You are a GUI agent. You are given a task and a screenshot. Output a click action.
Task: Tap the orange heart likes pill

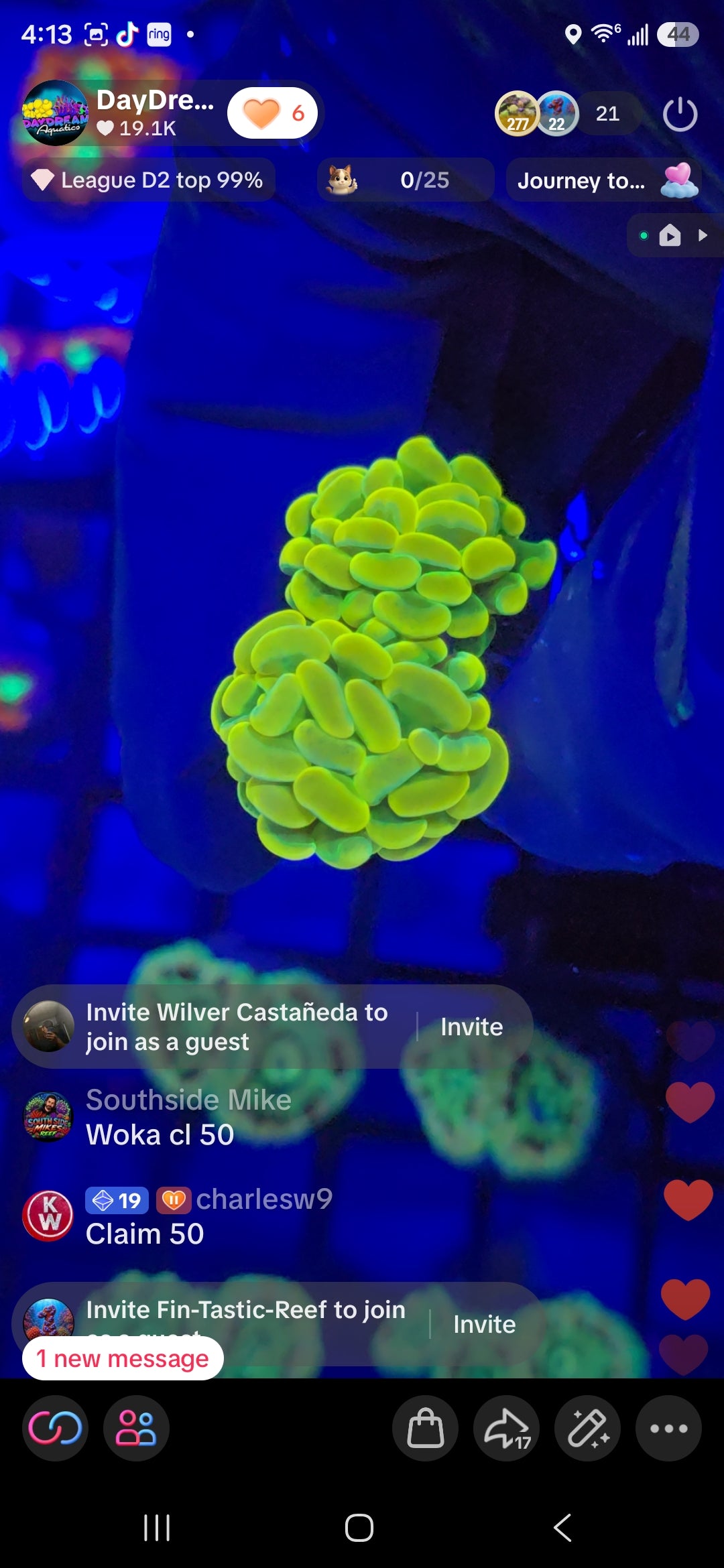[x=273, y=113]
